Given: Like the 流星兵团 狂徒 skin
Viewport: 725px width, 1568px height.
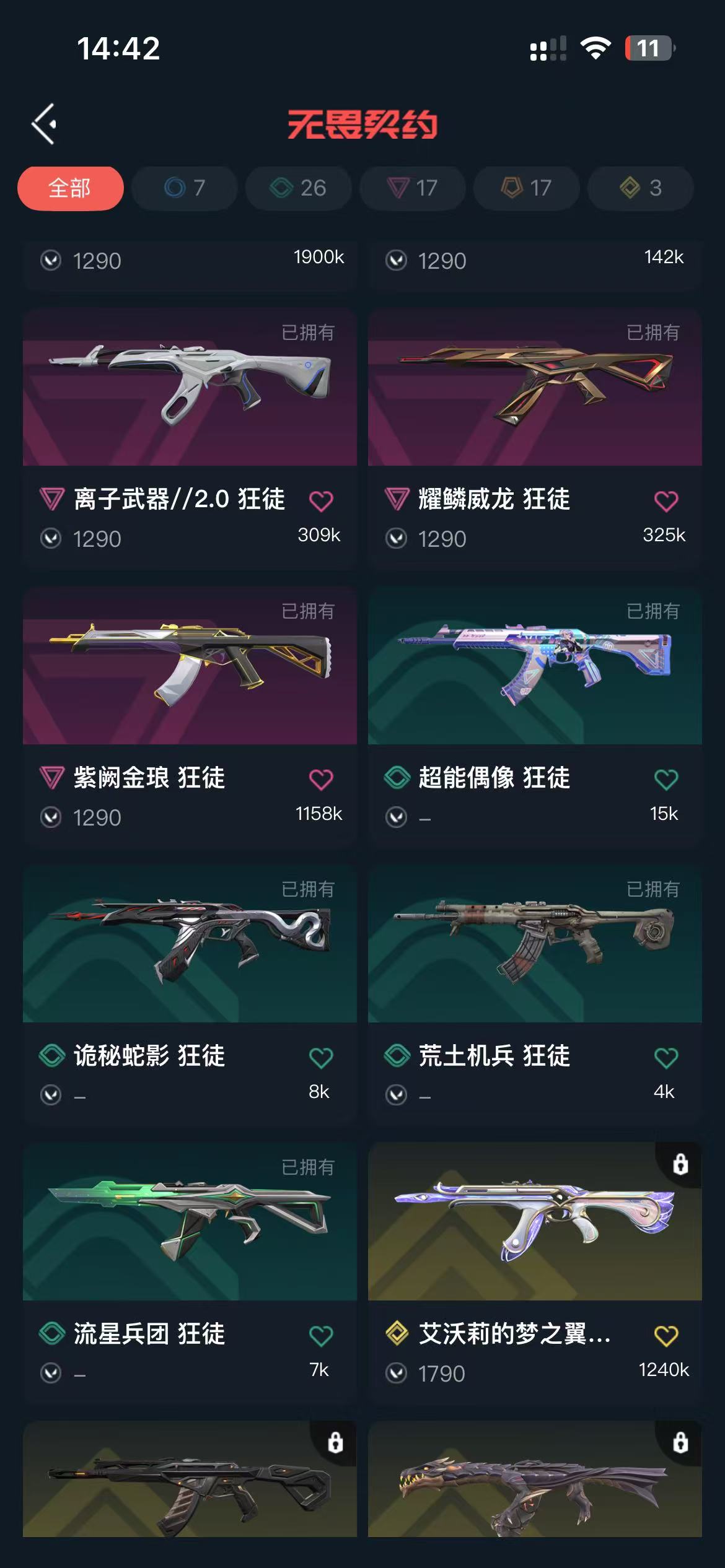Looking at the screenshot, I should pyautogui.click(x=321, y=1336).
